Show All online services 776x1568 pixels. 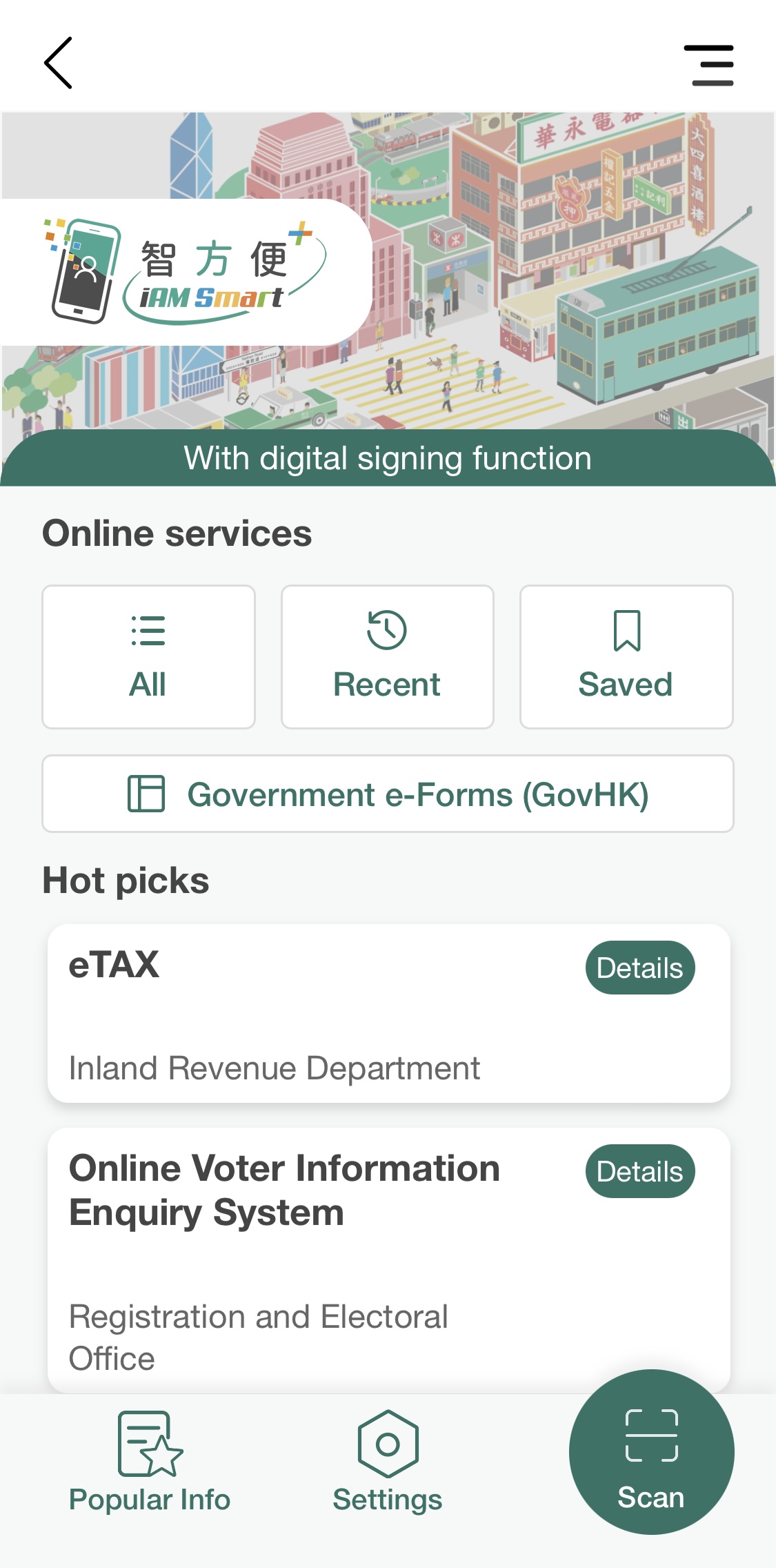pos(148,657)
